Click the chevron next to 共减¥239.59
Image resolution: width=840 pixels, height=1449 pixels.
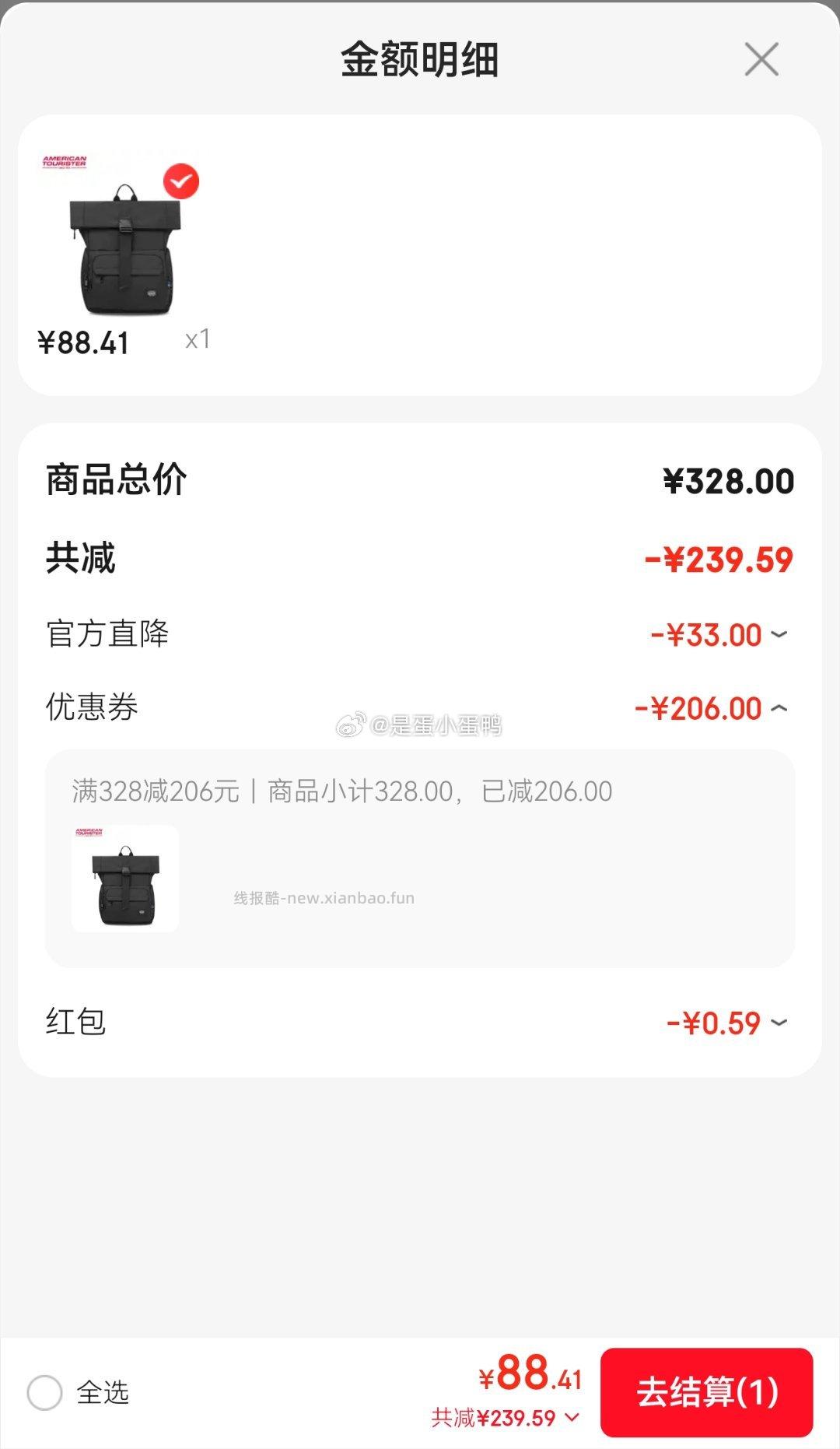point(572,1419)
